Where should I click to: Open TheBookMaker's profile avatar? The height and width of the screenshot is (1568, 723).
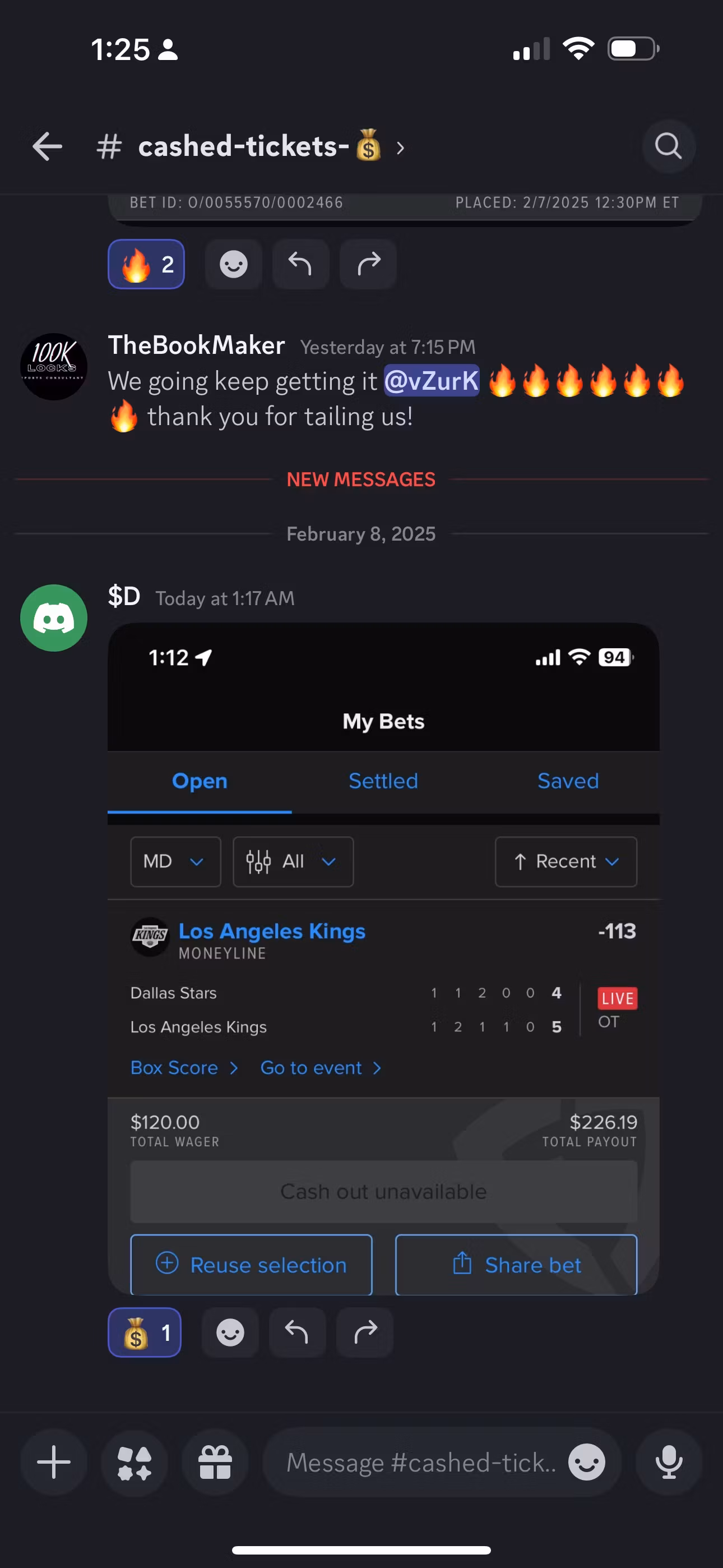tap(54, 367)
